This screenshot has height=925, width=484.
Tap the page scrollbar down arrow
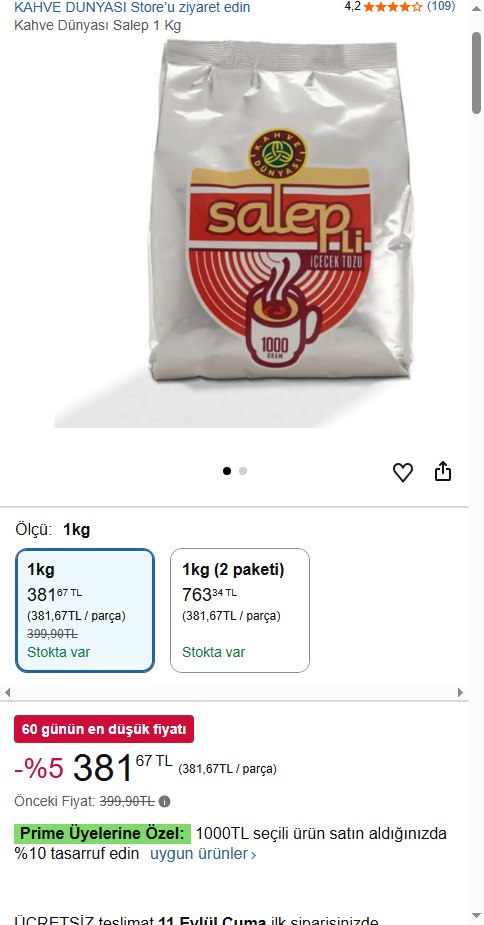[477, 916]
